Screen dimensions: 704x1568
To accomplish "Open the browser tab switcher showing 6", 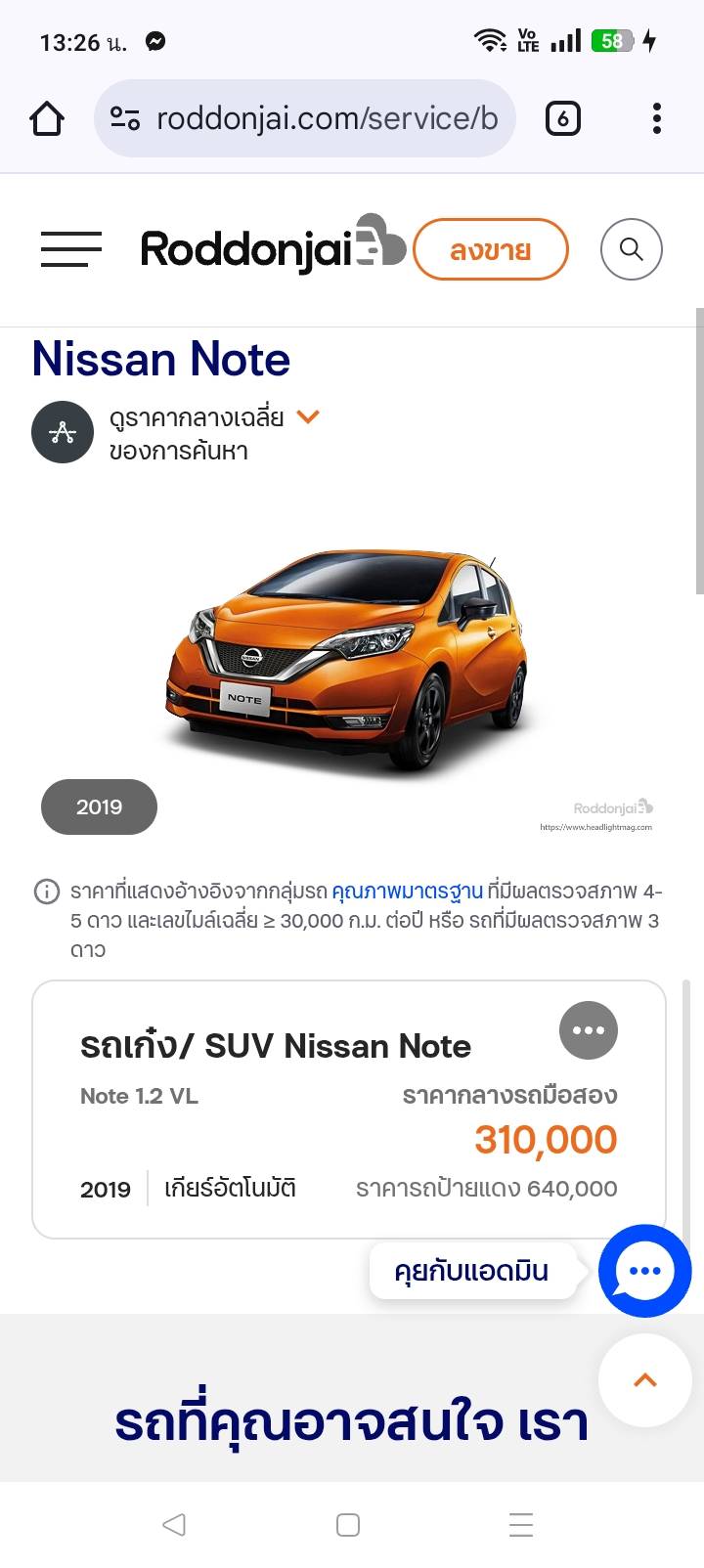I will pyautogui.click(x=562, y=119).
